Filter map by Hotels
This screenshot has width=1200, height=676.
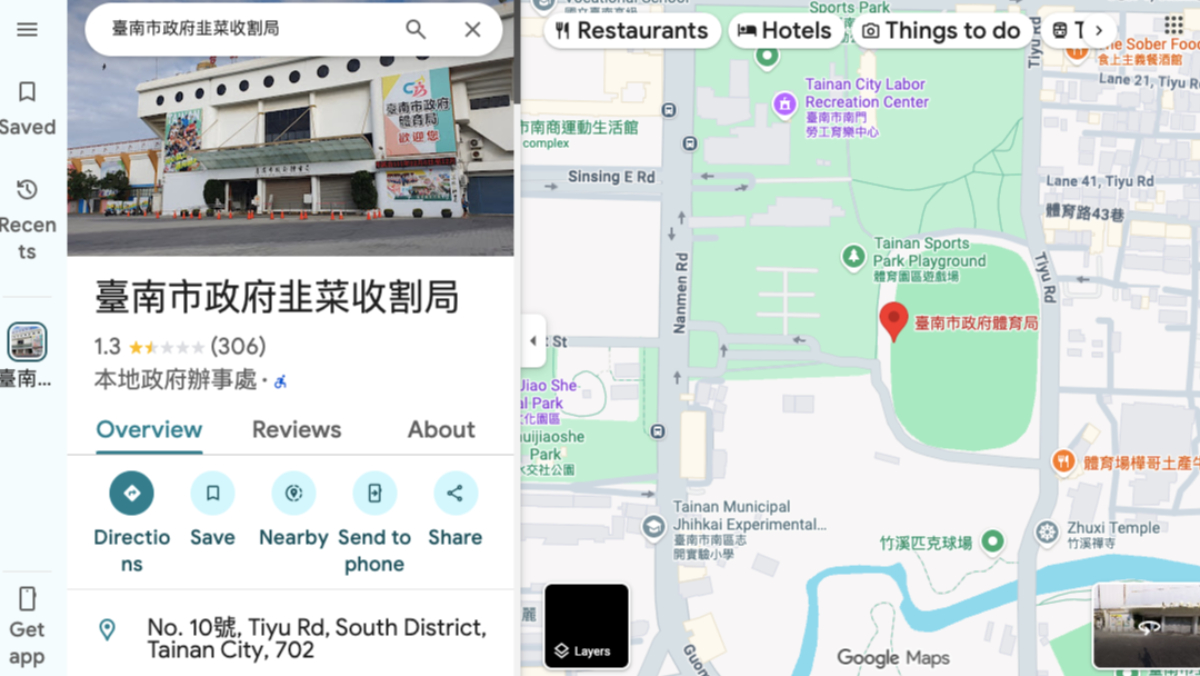point(785,31)
